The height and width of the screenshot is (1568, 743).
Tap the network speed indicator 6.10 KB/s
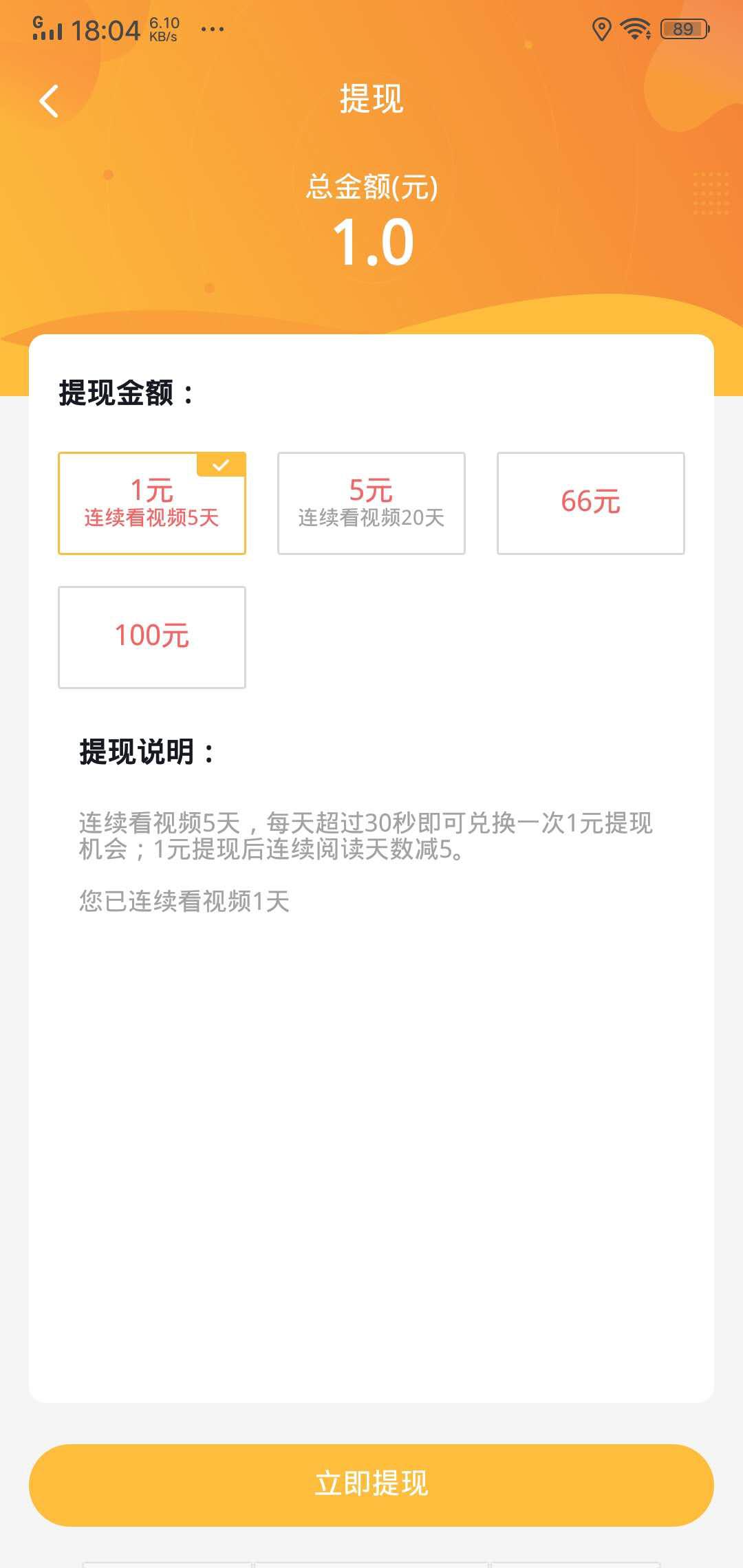164,28
